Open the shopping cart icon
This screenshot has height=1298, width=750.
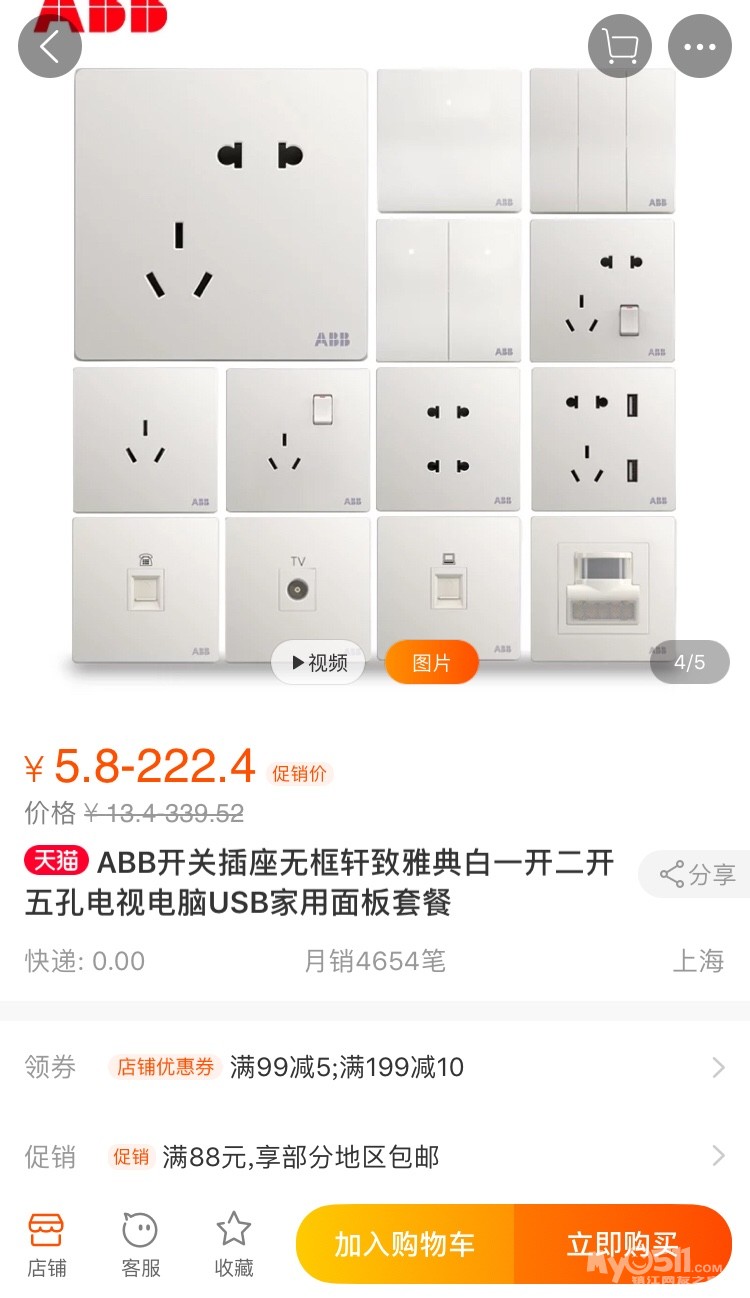click(x=619, y=46)
